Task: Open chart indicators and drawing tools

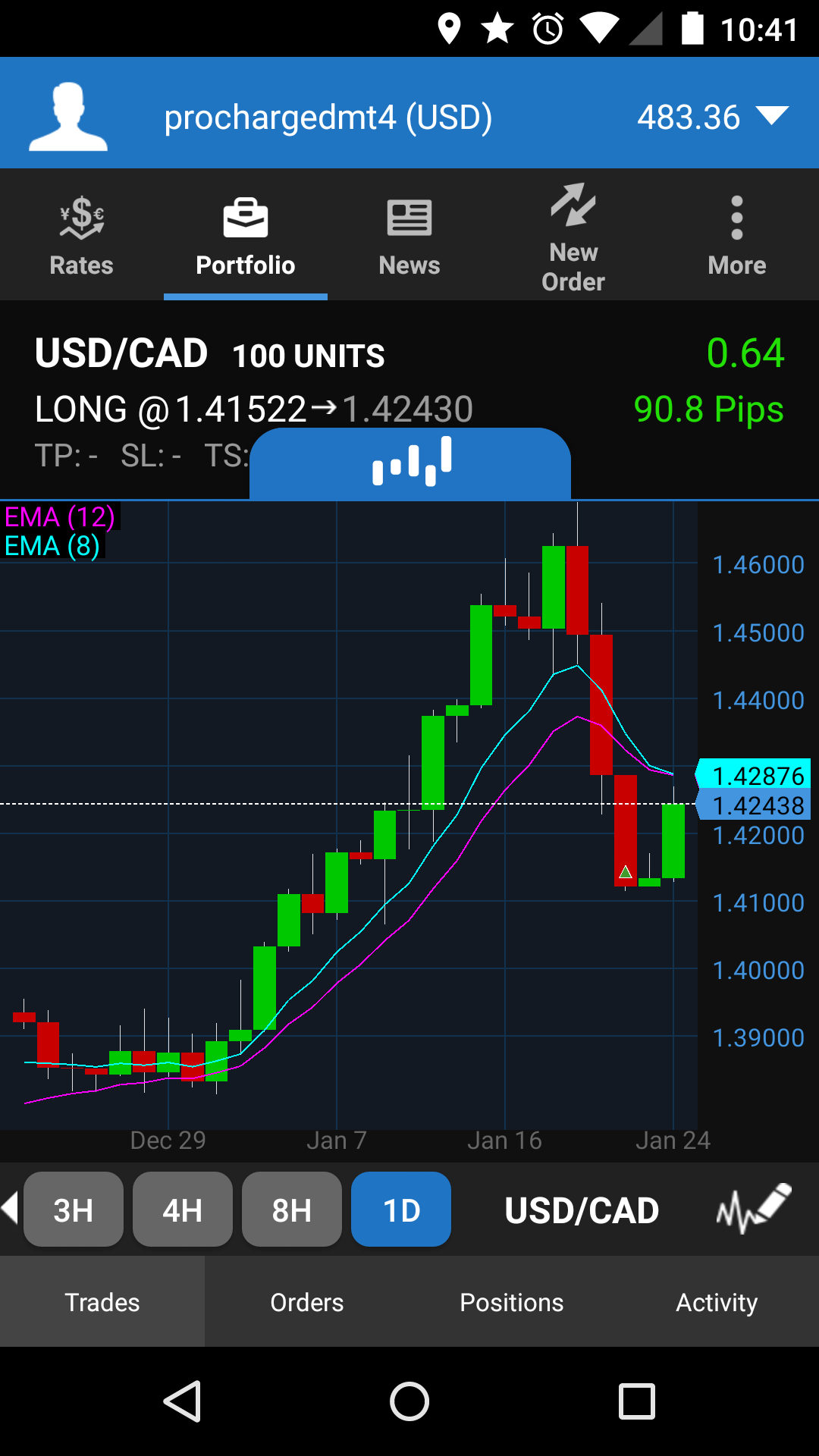Action: (753, 1208)
